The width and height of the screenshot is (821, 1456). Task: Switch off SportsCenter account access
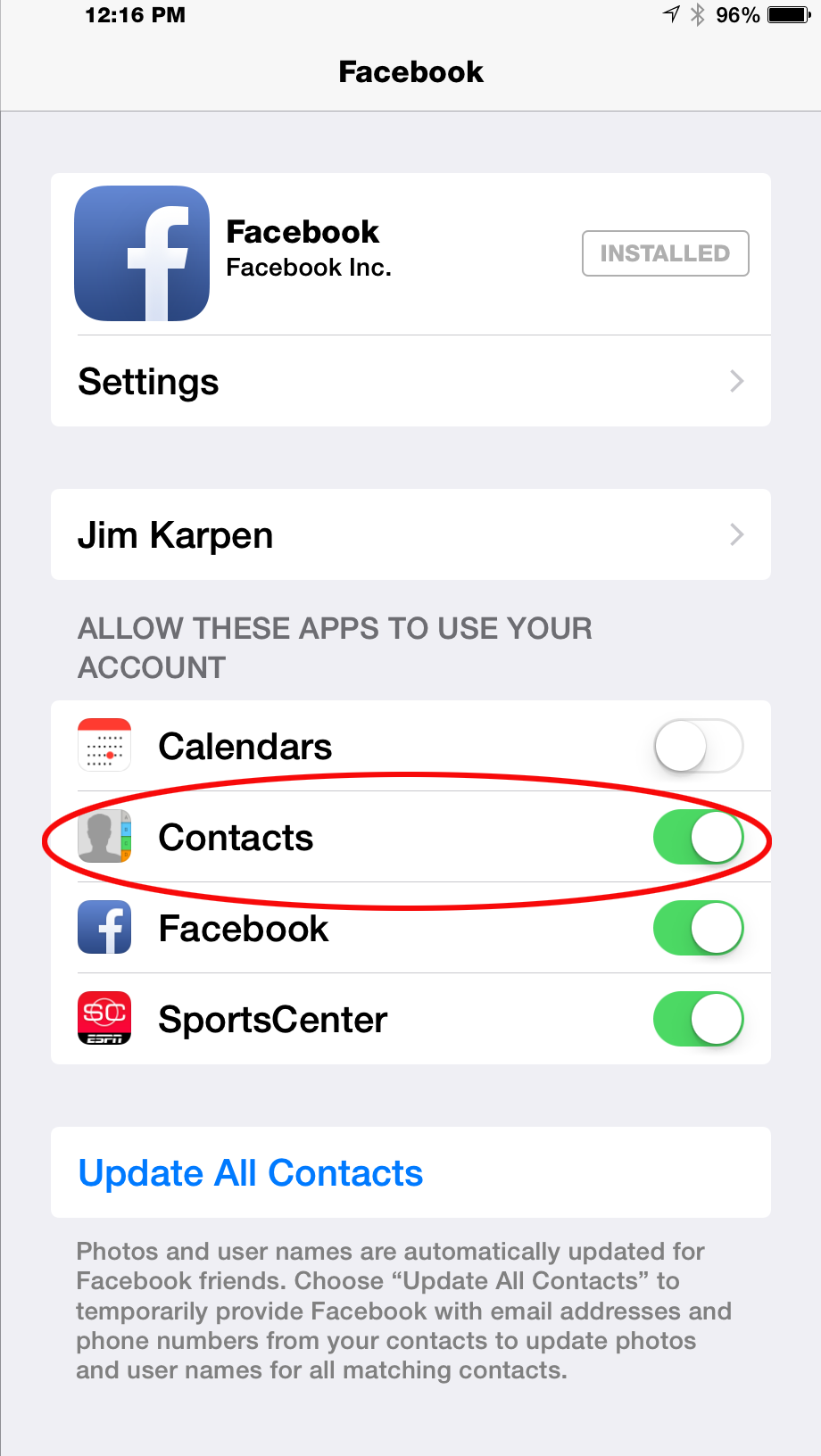698,1019
